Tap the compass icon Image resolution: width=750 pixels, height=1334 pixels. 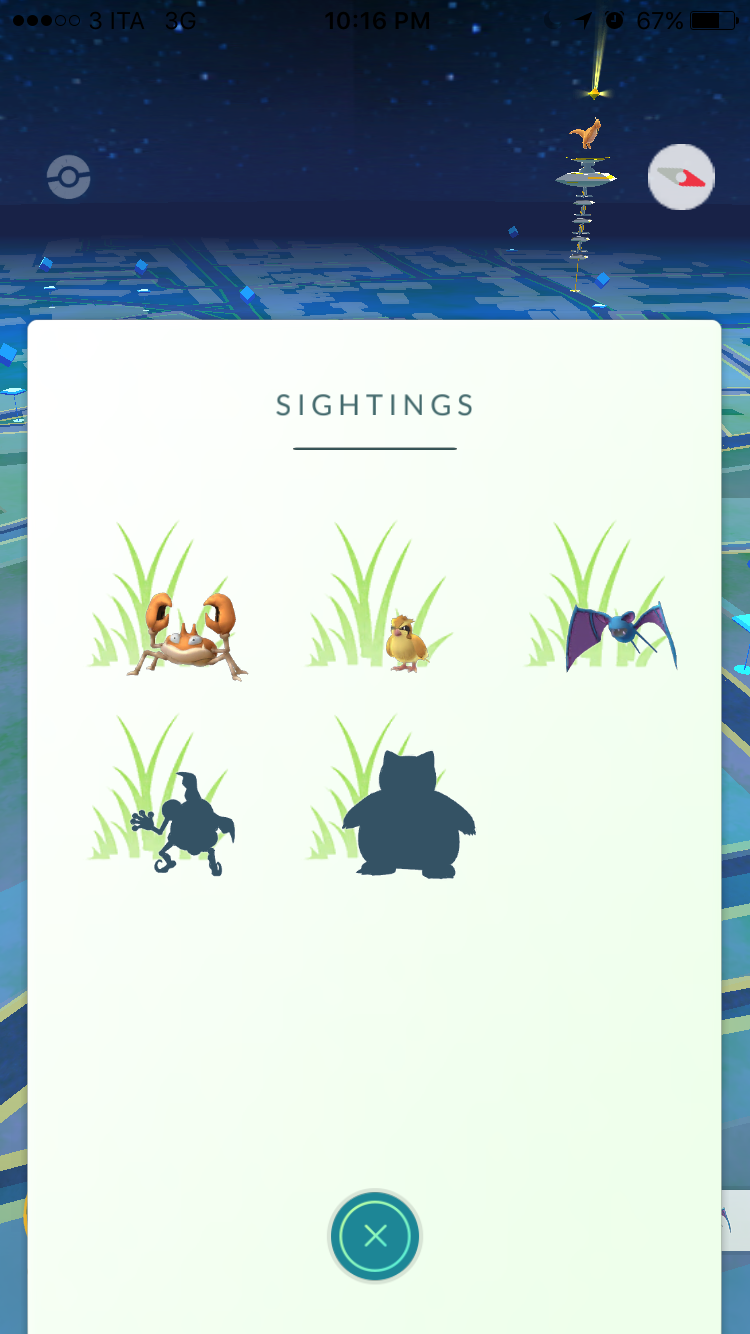681,177
